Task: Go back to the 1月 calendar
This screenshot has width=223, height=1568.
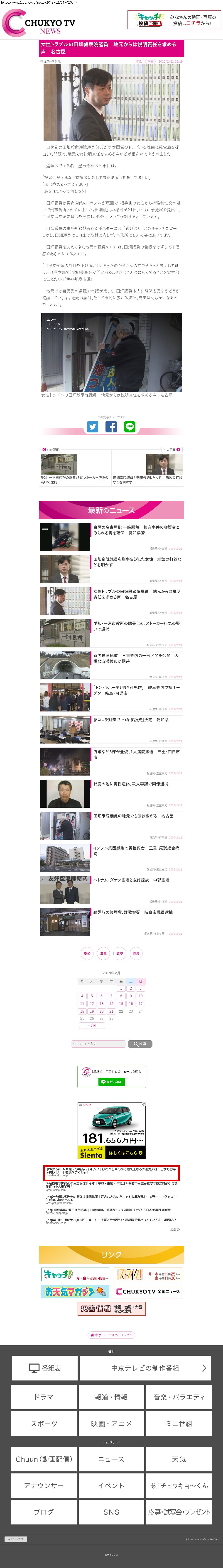Action: point(92,1025)
